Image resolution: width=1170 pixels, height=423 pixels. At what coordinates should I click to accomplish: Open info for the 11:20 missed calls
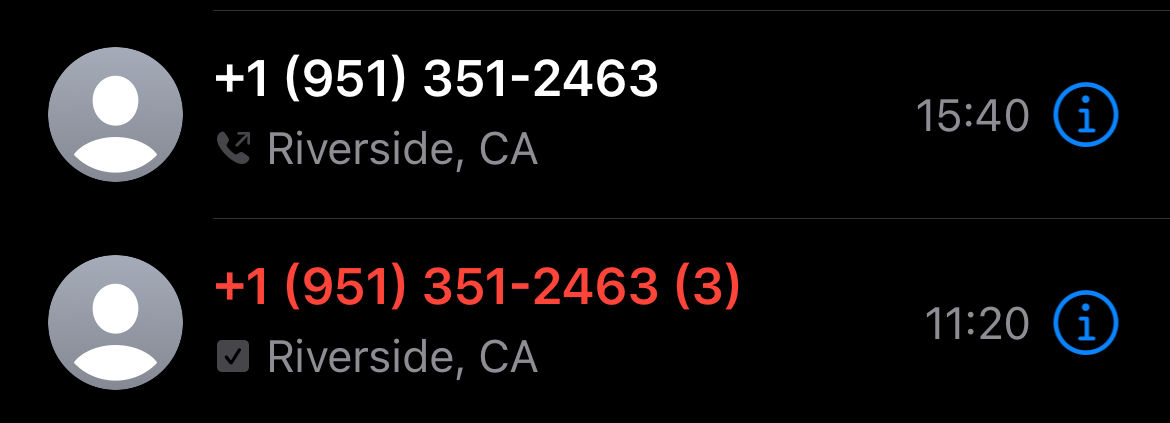pyautogui.click(x=1086, y=323)
